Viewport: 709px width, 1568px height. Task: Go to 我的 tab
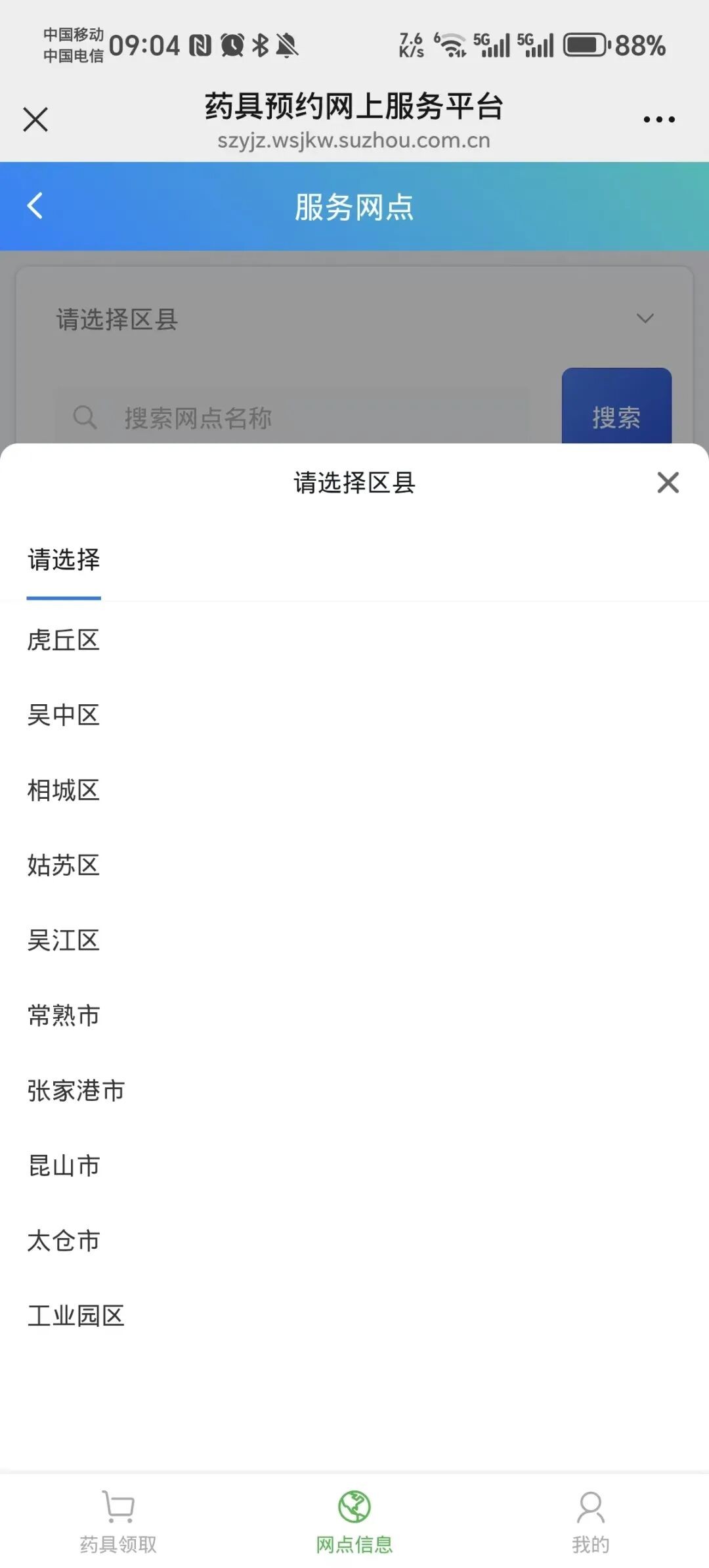(x=590, y=1522)
